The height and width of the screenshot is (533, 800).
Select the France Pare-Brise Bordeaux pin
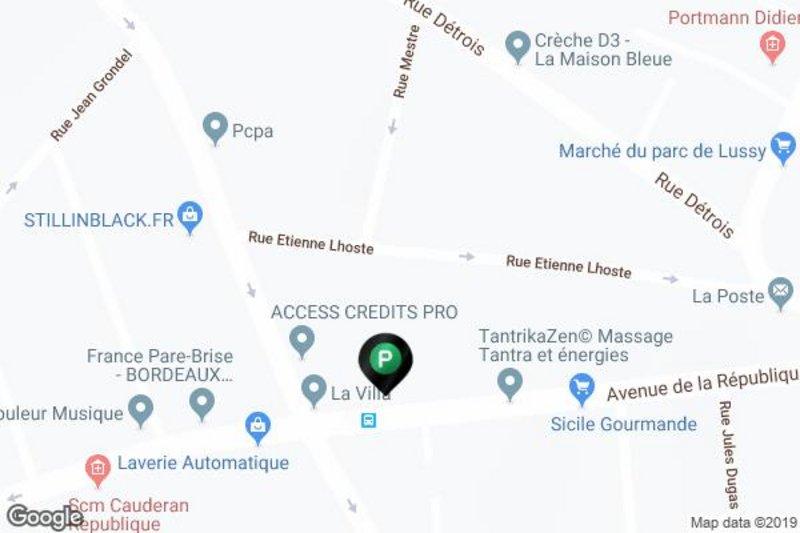pos(202,402)
